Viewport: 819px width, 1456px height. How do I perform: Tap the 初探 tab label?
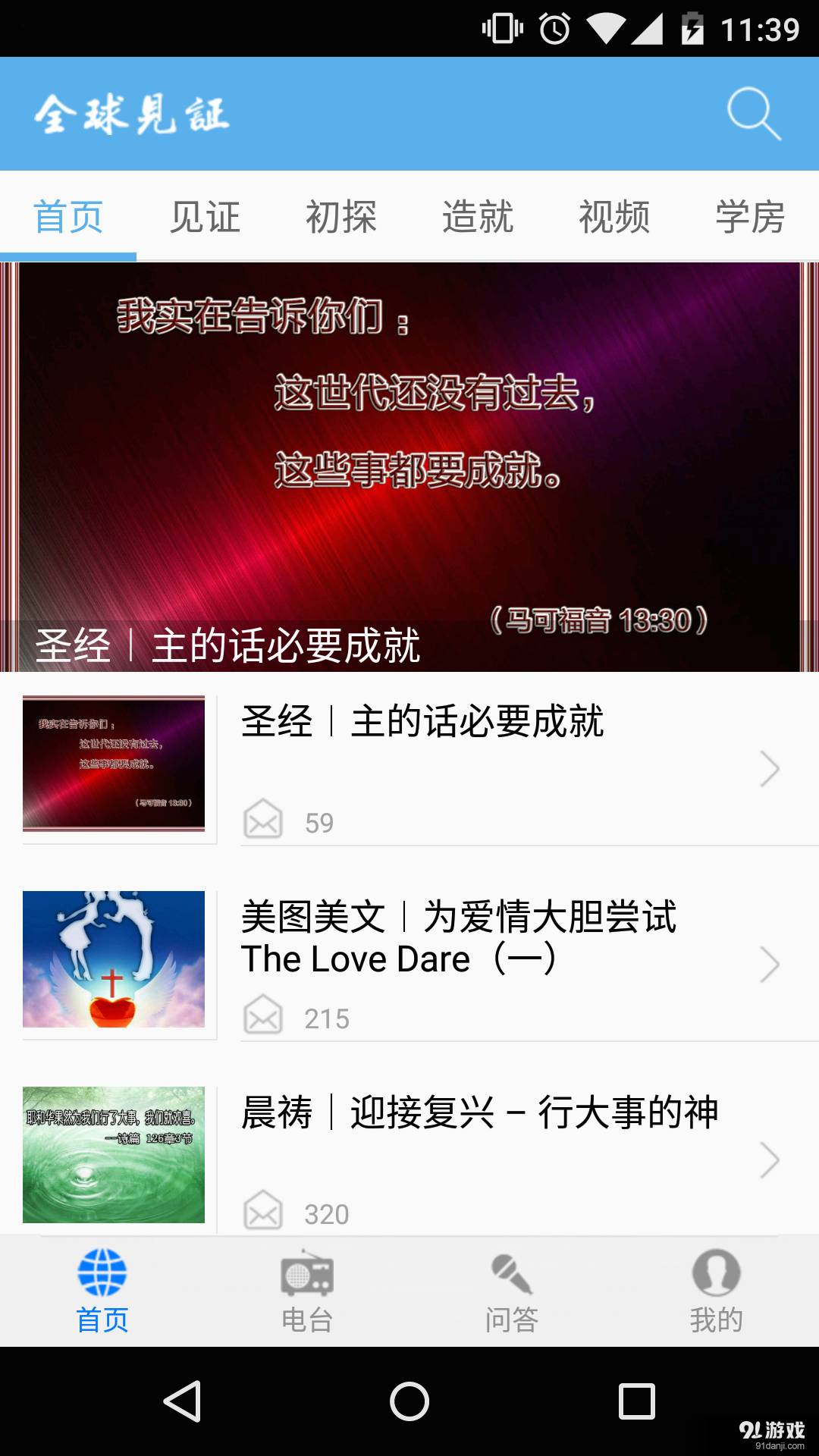click(341, 218)
